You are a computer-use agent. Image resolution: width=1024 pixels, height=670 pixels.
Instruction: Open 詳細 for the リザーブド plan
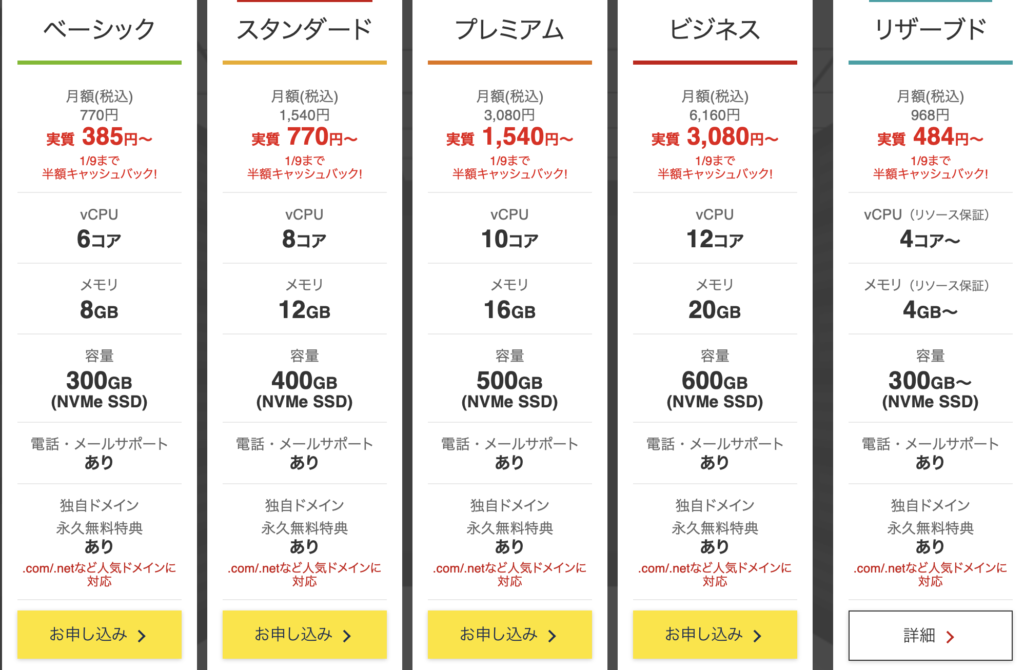(x=930, y=635)
